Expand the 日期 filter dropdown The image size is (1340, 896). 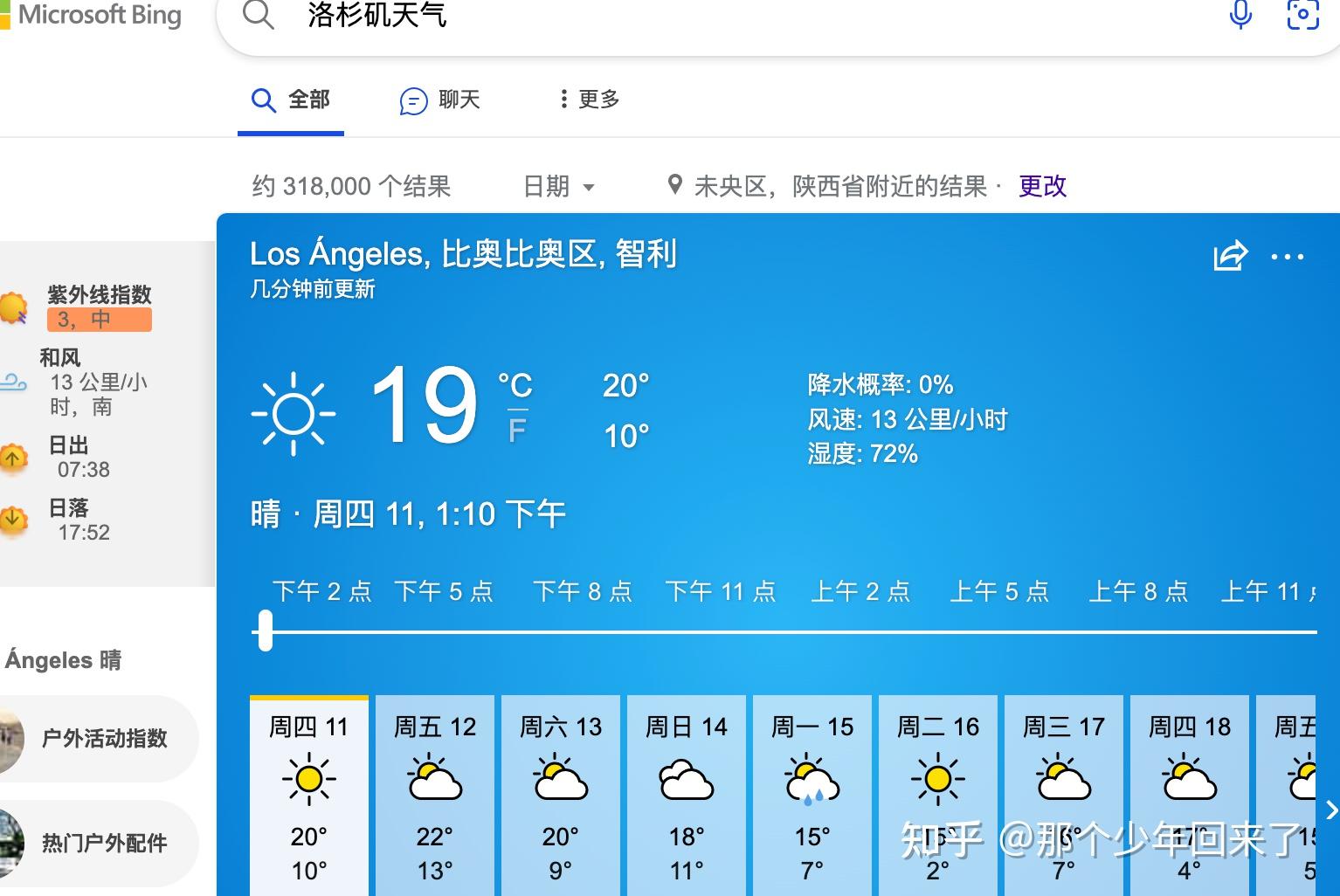(558, 186)
